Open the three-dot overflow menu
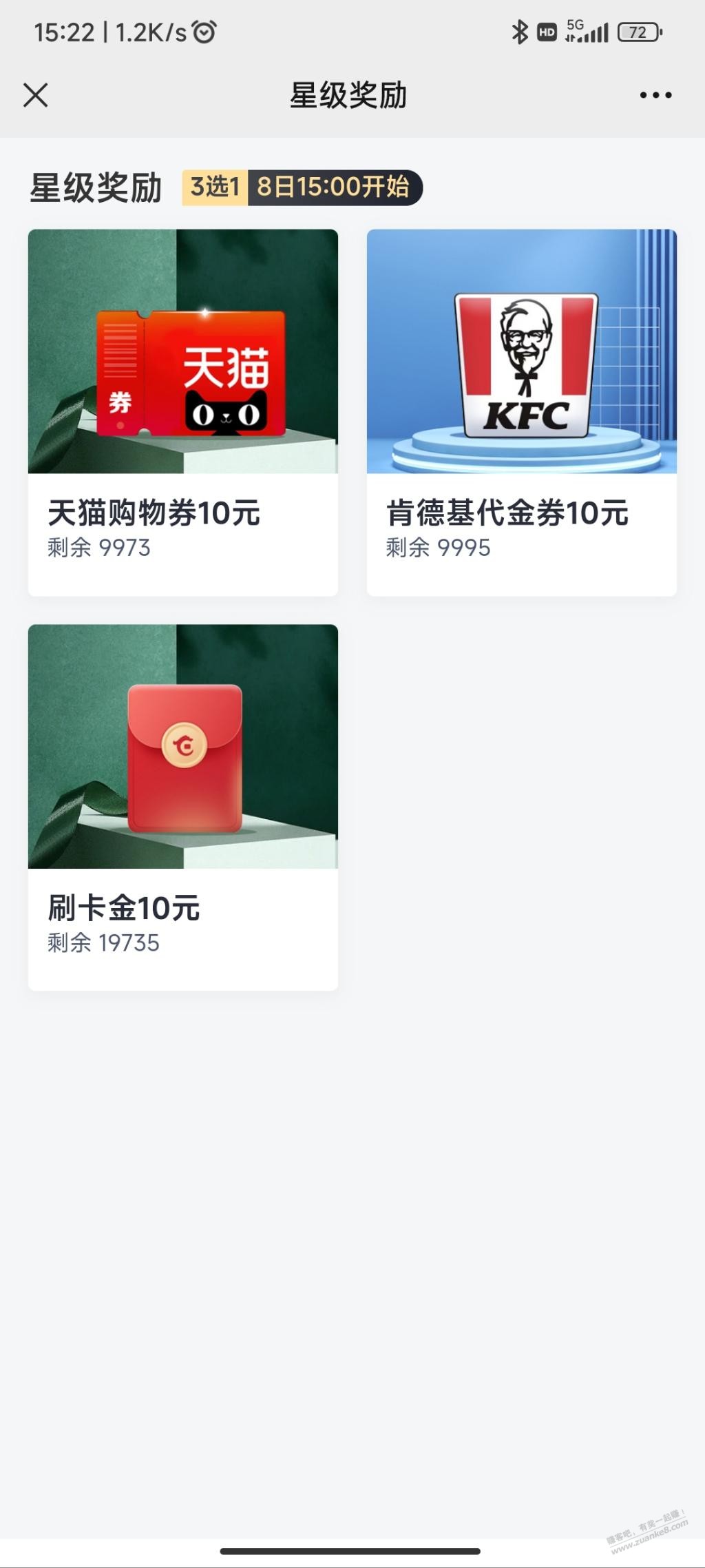The height and width of the screenshot is (1568, 705). pos(655,95)
